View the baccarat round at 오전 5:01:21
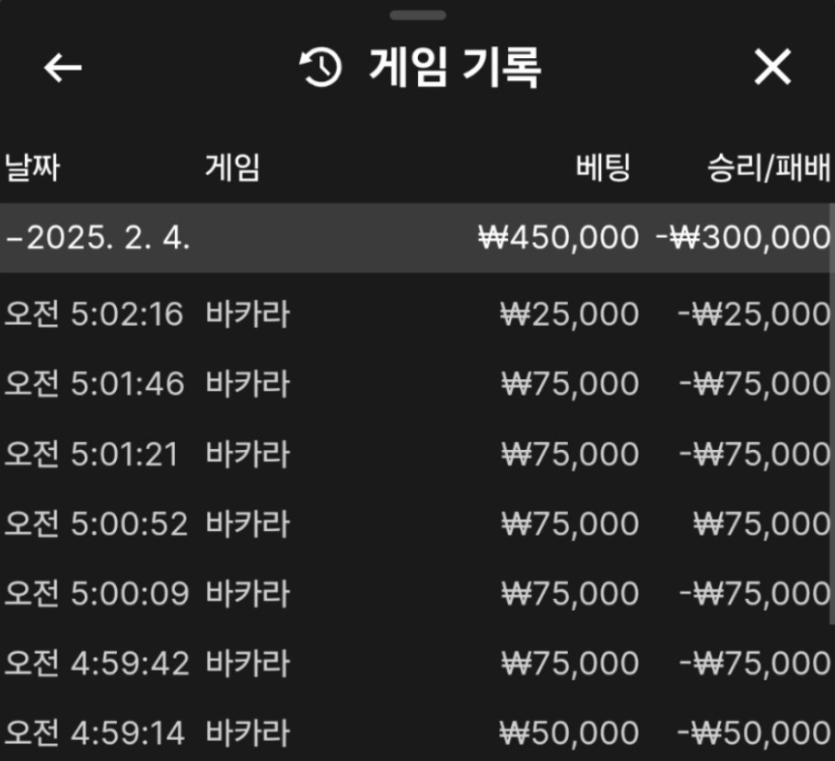The image size is (835, 761). [416, 455]
